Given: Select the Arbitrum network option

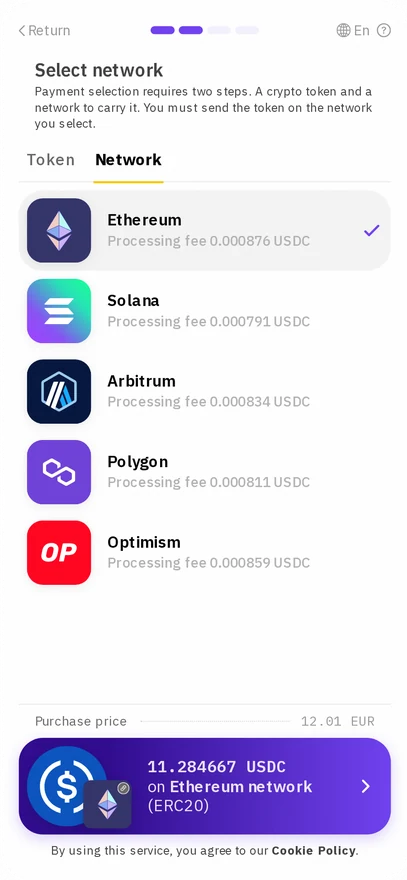Looking at the screenshot, I should pyautogui.click(x=205, y=391).
